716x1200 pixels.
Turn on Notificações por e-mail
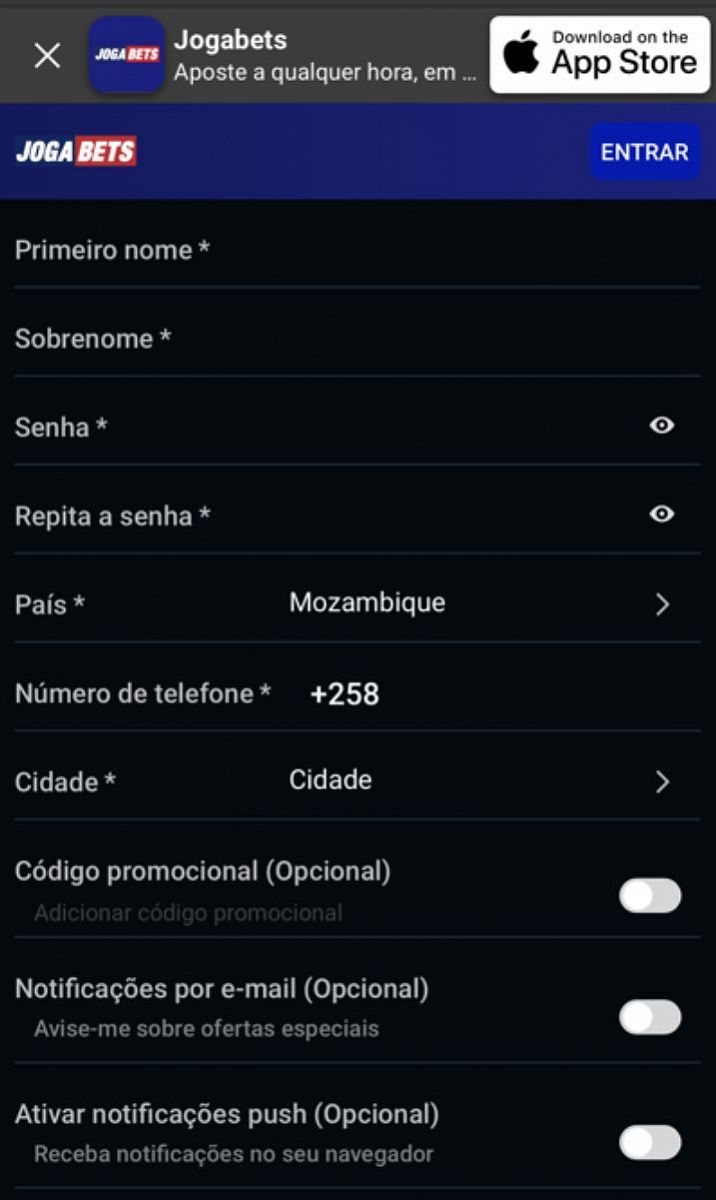[x=650, y=1018]
